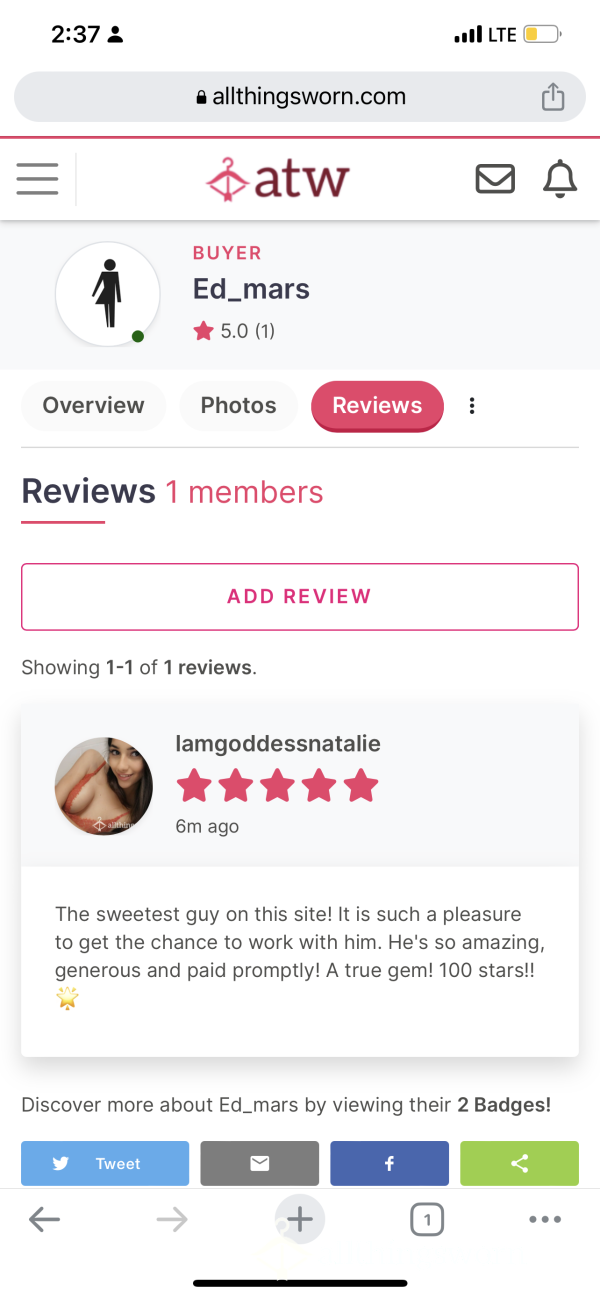Share the profile via Tweet button
The height and width of the screenshot is (1298, 600).
105,1163
